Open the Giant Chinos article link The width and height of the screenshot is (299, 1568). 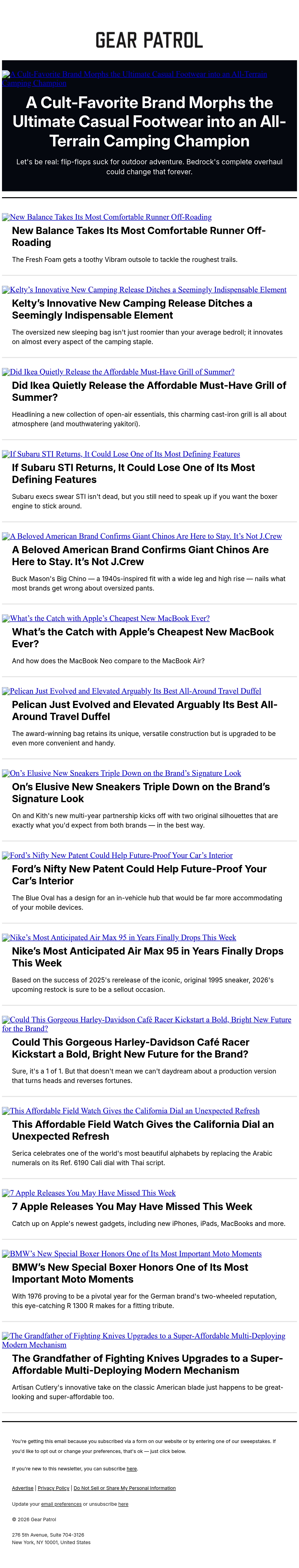(x=142, y=536)
